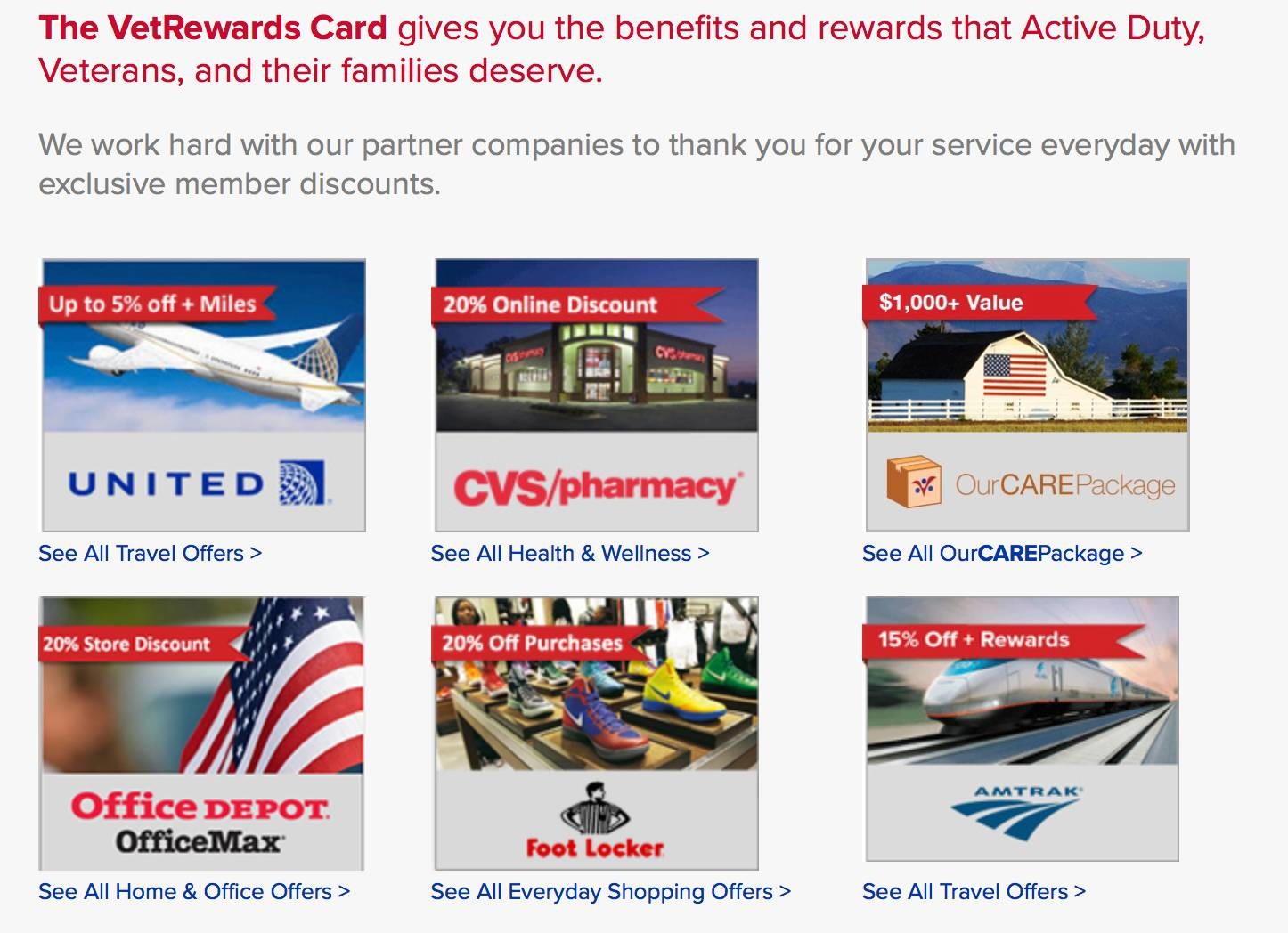This screenshot has height=933, width=1288.
Task: View See All Health & Wellness link
Action: tap(569, 553)
